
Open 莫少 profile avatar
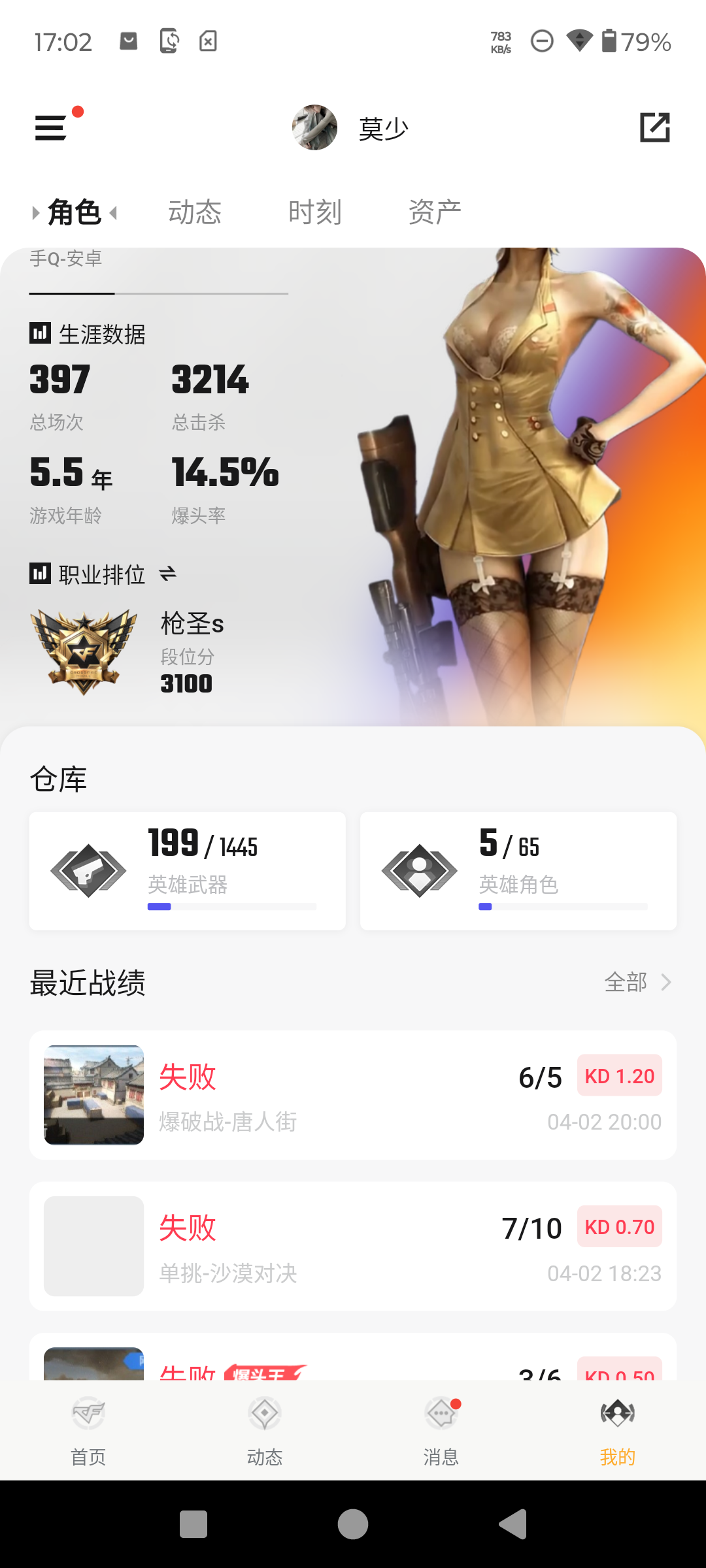(x=314, y=127)
